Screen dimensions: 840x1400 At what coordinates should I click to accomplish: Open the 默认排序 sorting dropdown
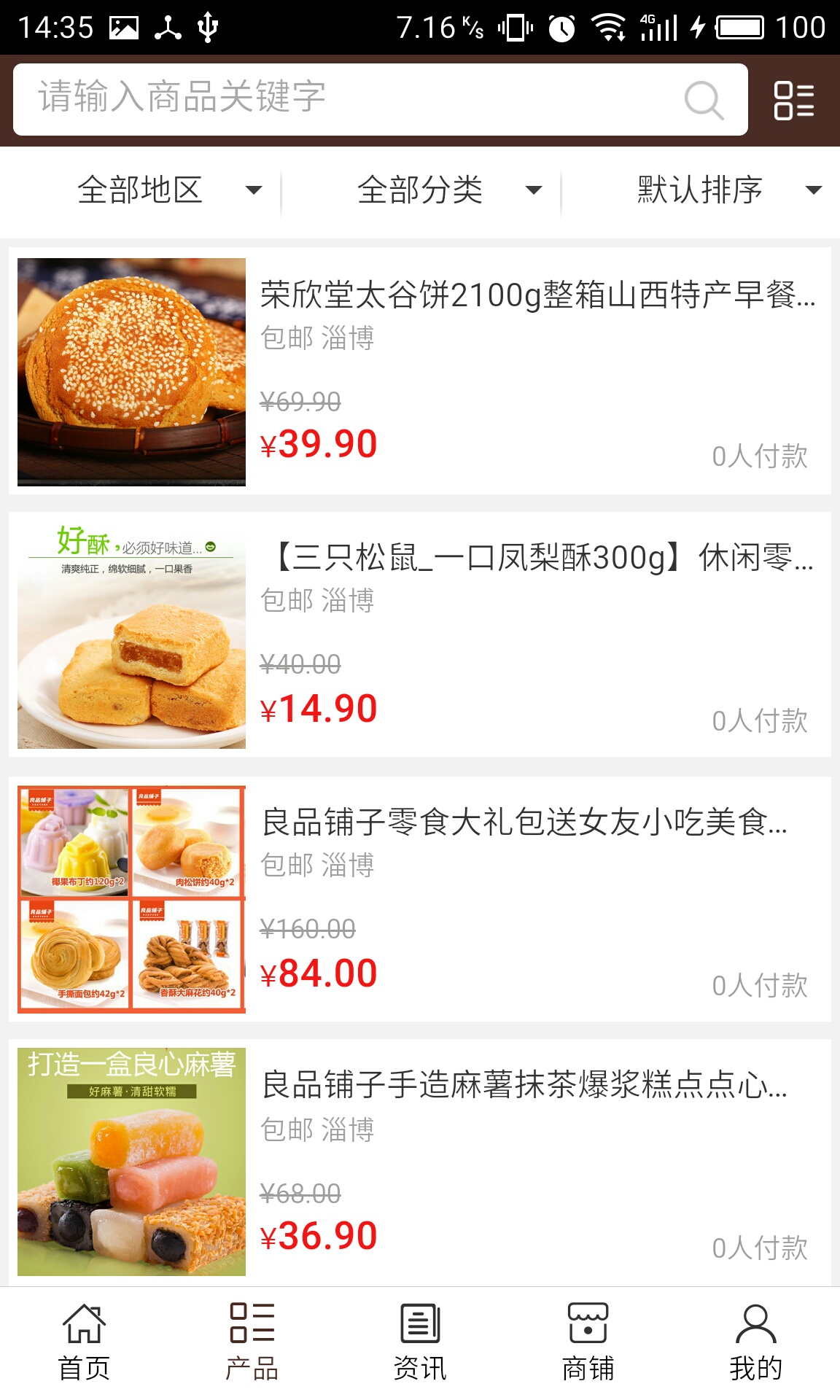click(728, 190)
